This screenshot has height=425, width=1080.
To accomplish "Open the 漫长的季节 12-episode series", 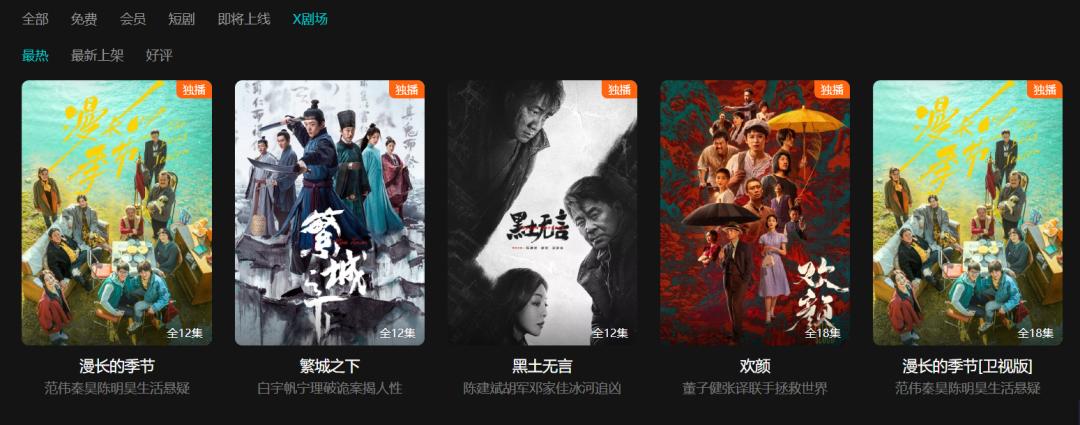I will click(x=117, y=212).
